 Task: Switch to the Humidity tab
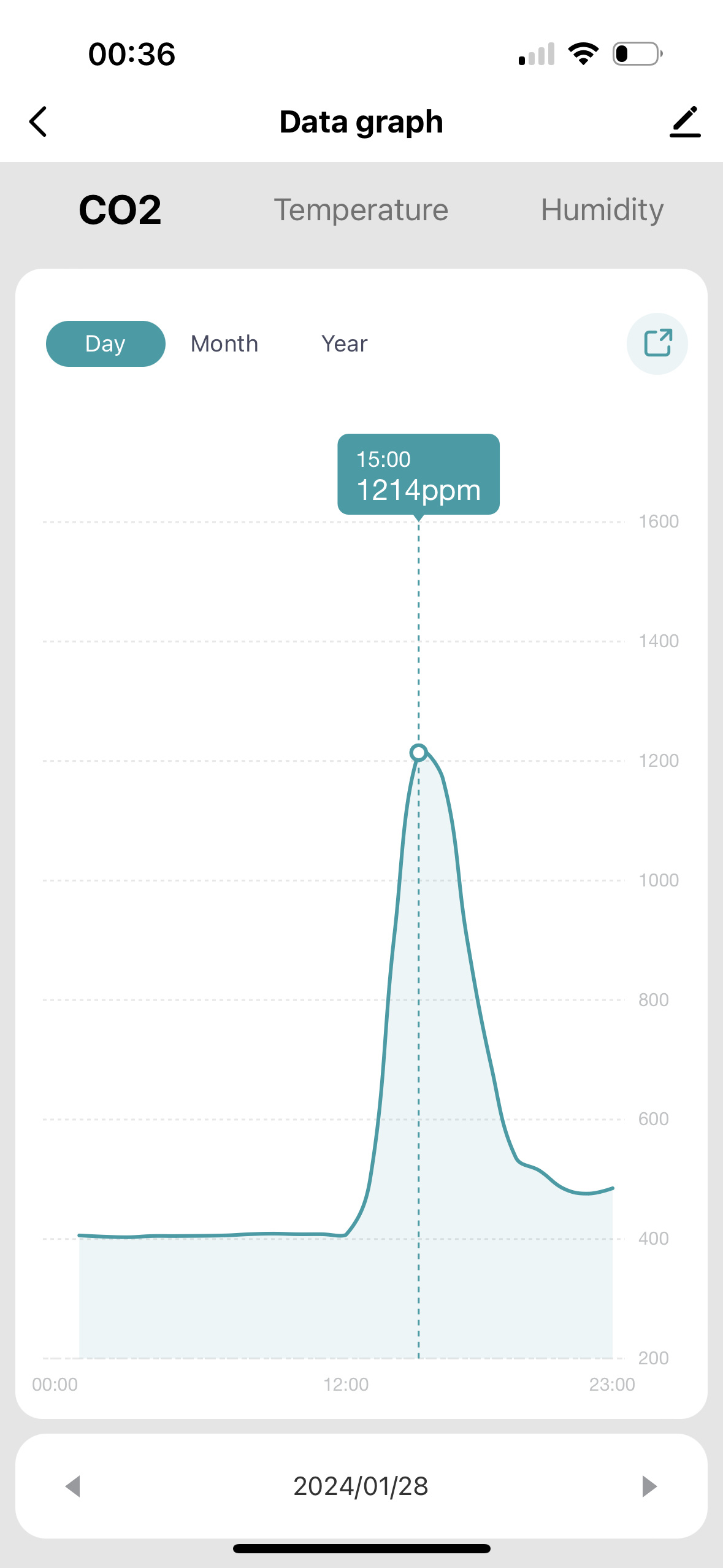pyautogui.click(x=602, y=210)
